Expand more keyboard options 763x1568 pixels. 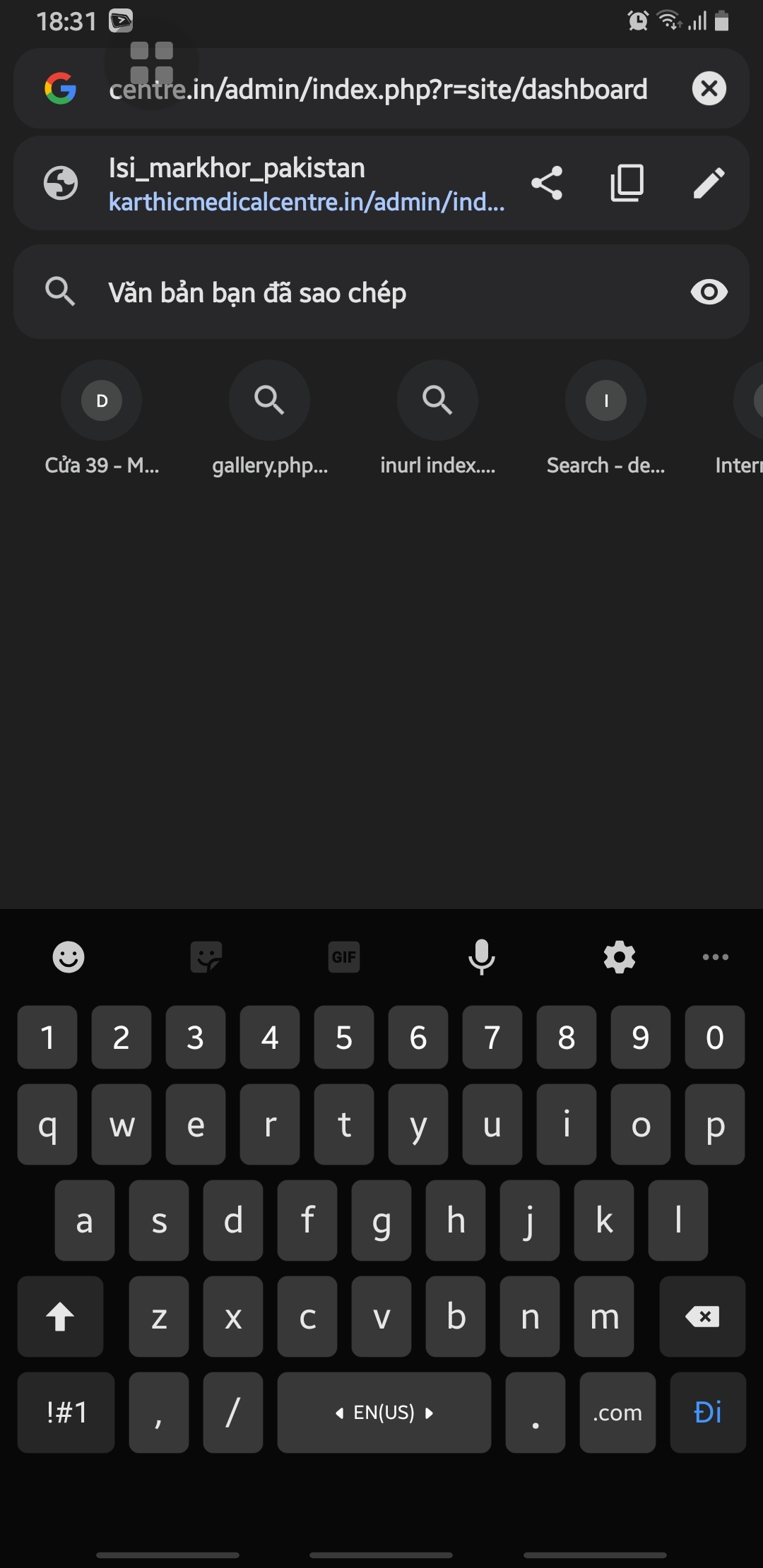(x=715, y=957)
